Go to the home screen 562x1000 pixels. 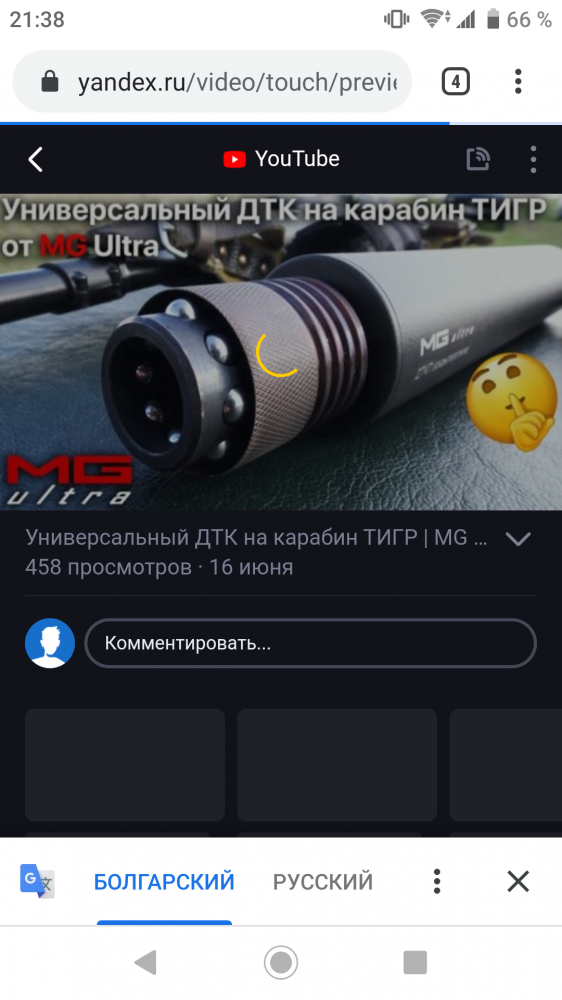pyautogui.click(x=281, y=962)
